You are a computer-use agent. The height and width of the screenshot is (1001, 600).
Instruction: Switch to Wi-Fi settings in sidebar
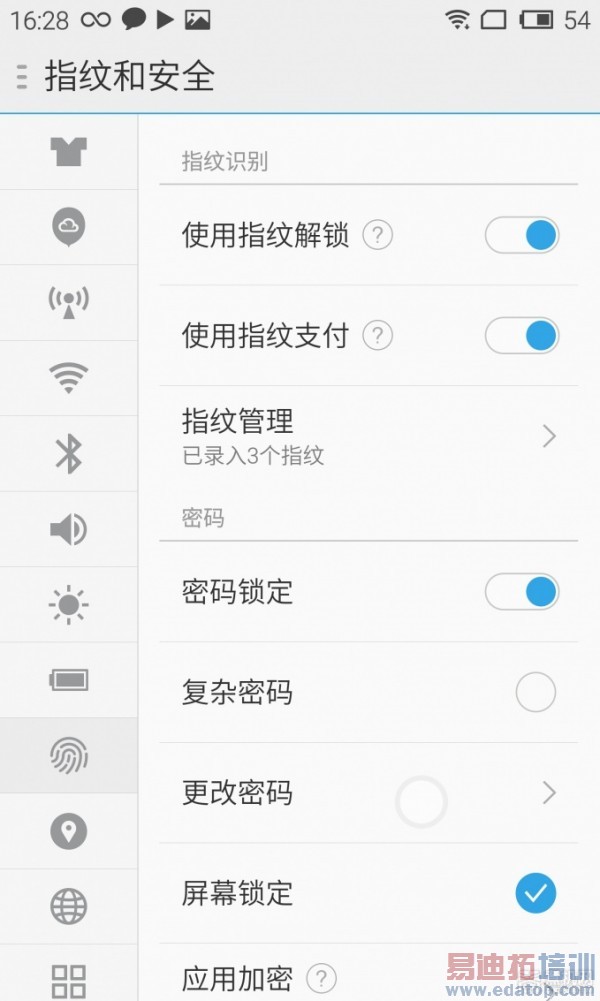click(69, 378)
